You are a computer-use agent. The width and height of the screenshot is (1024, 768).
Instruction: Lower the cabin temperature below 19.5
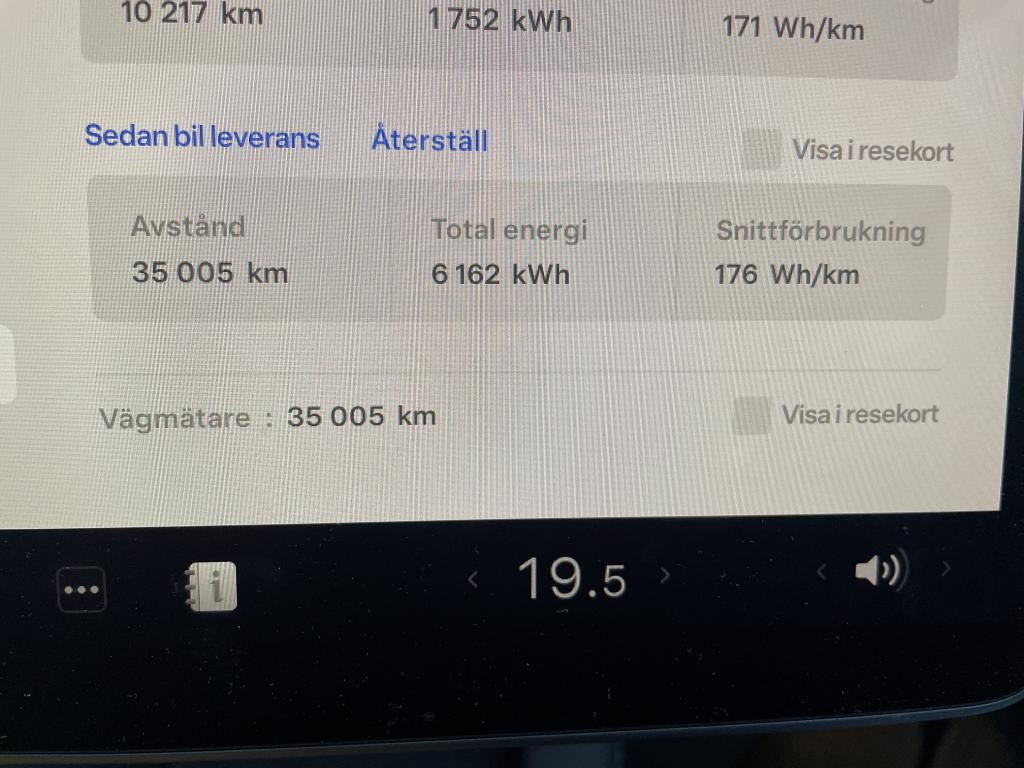(474, 578)
